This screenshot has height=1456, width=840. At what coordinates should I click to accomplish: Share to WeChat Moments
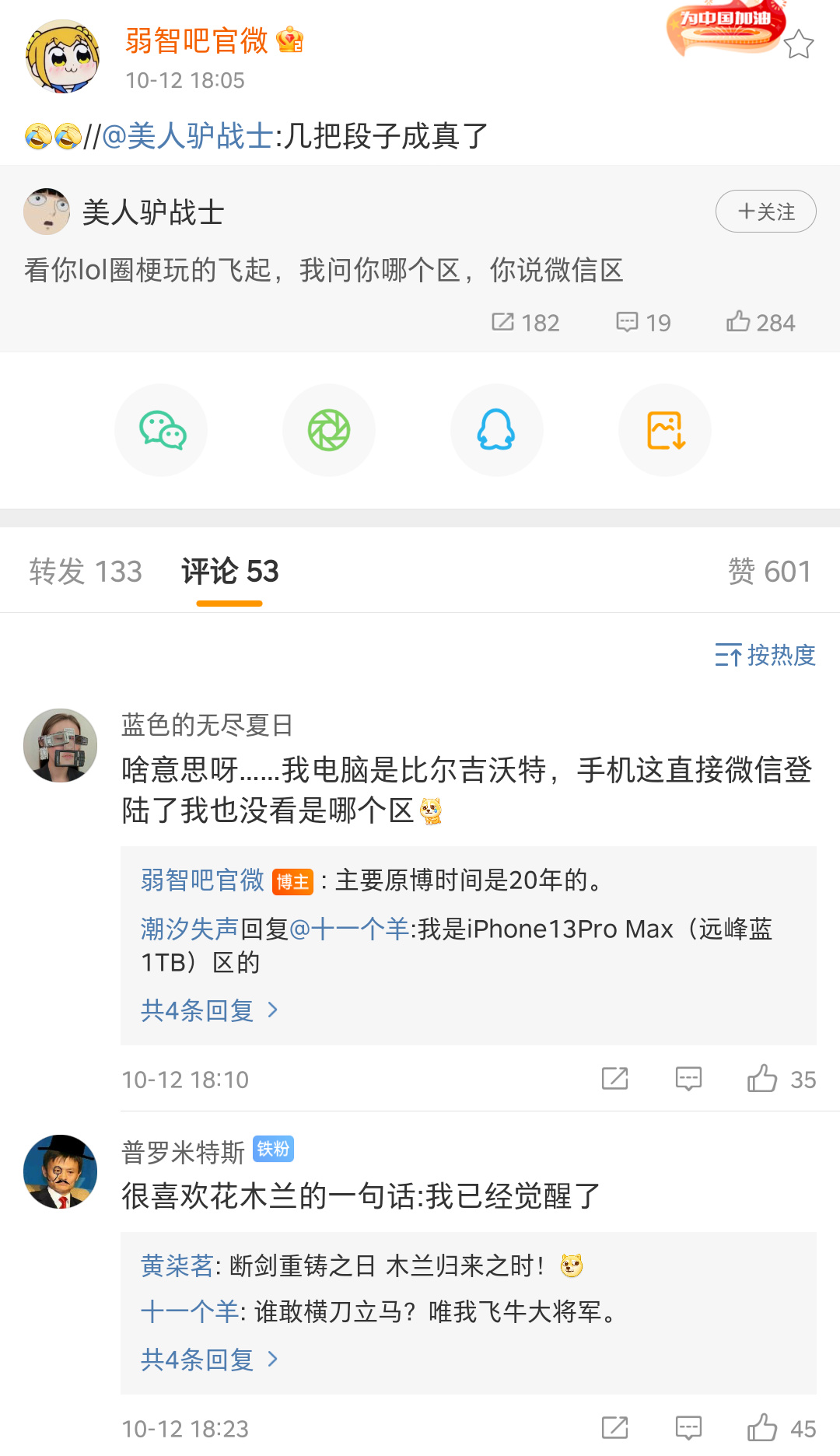329,430
